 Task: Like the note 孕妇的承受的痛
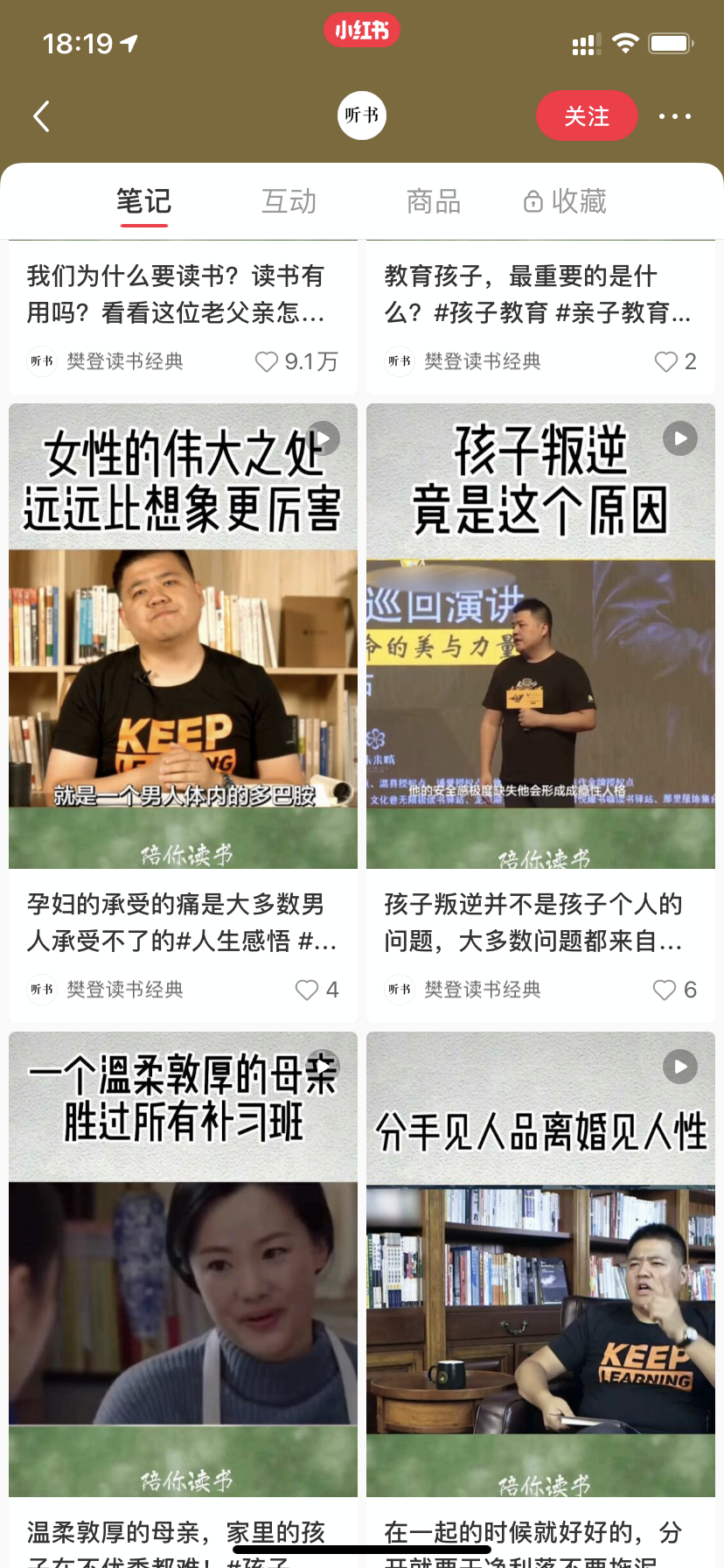tap(307, 990)
